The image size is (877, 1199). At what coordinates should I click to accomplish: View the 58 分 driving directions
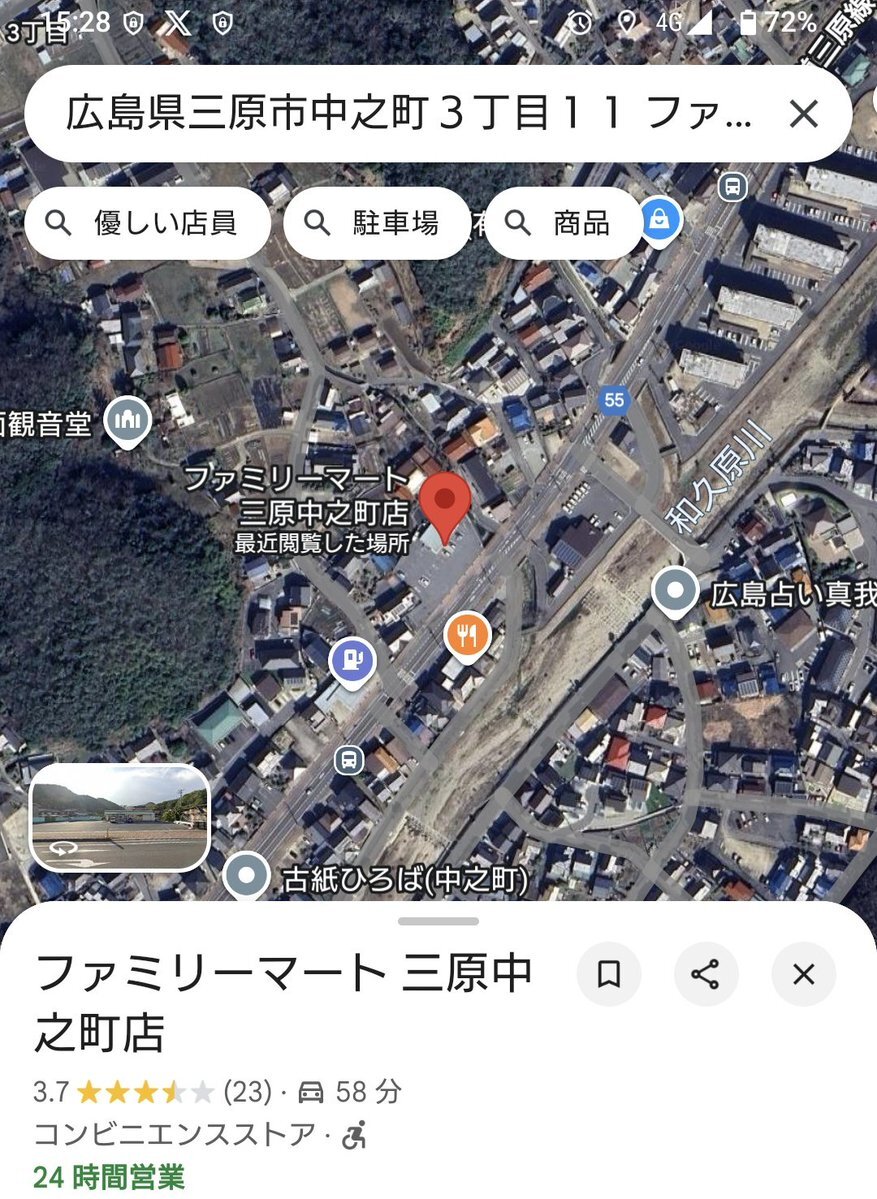[x=350, y=1091]
